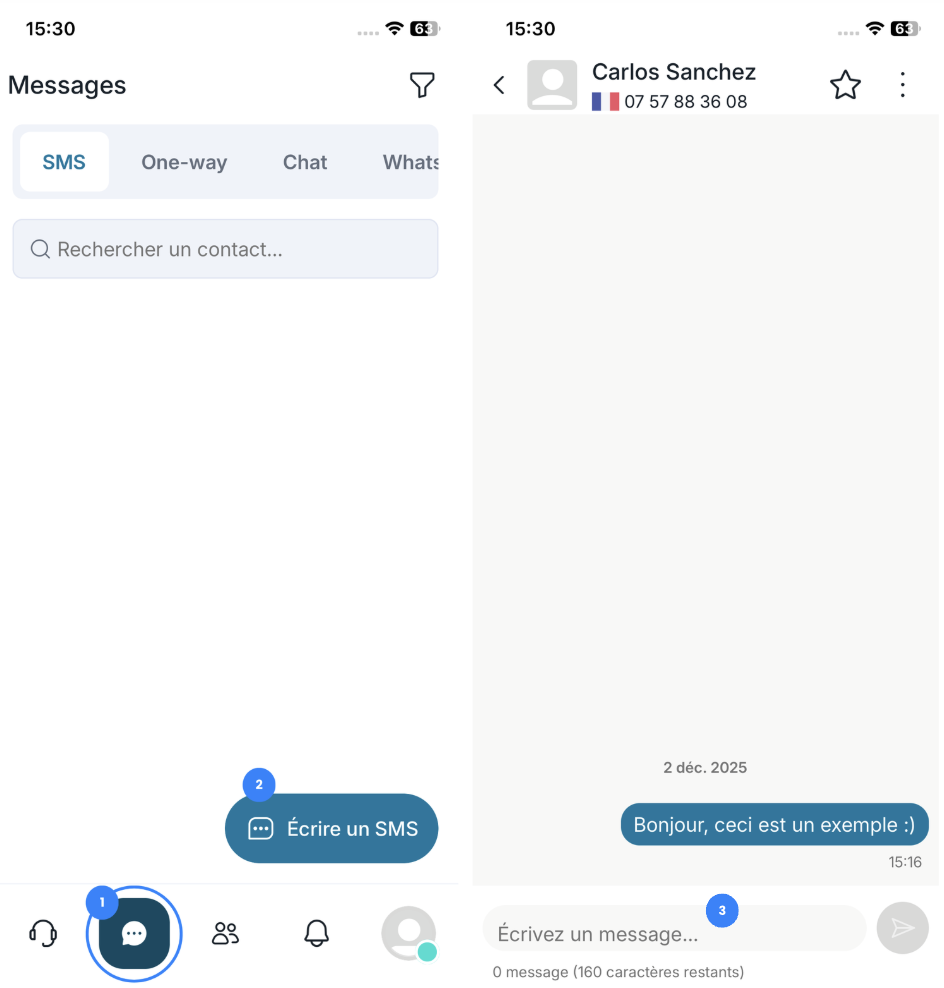Tap the Rechercher un contact search field
Screen dimensions: 944x988
tap(225, 249)
